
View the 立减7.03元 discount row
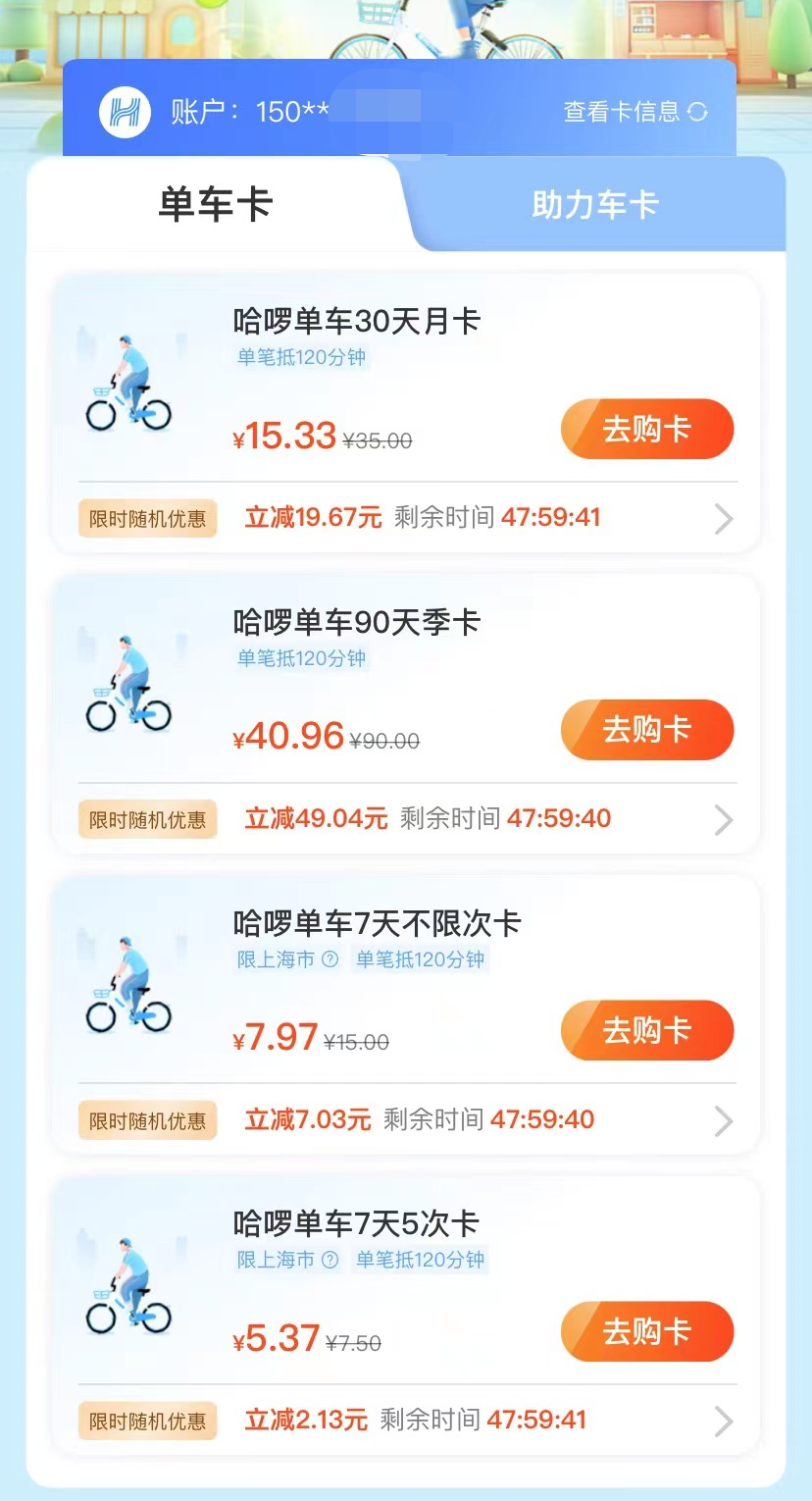coord(407,1119)
